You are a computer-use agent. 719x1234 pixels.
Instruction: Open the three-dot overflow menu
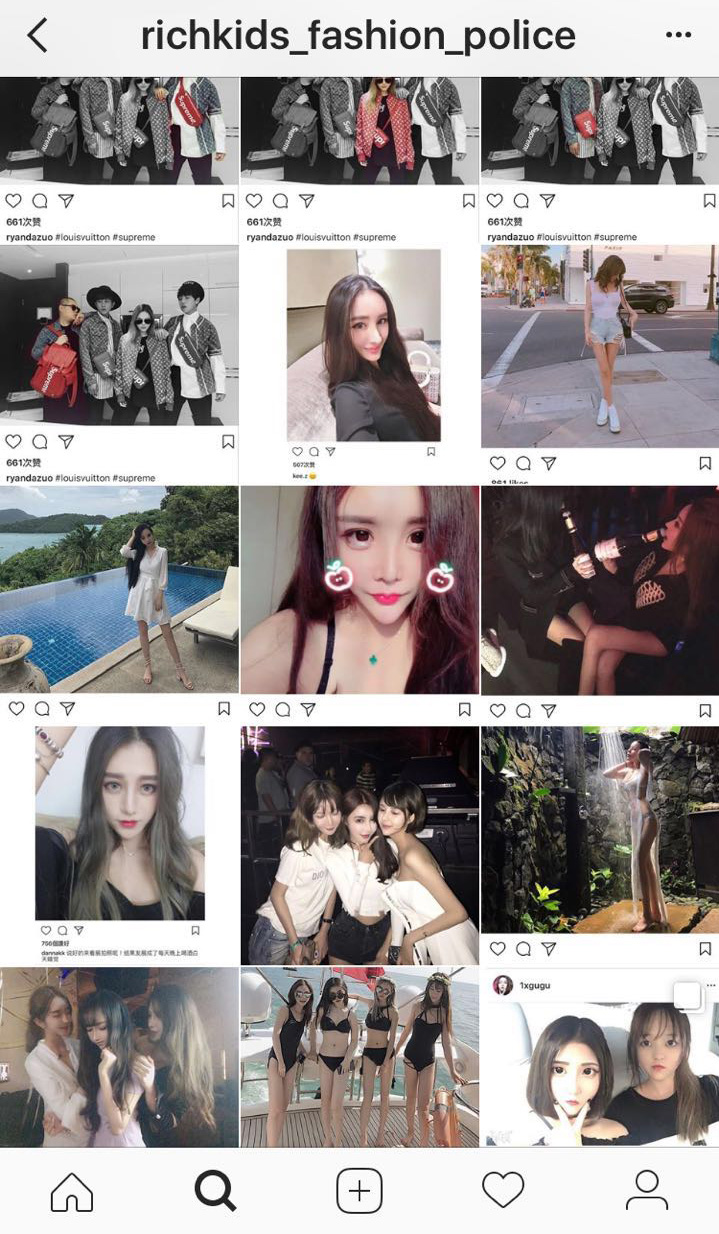coord(678,35)
